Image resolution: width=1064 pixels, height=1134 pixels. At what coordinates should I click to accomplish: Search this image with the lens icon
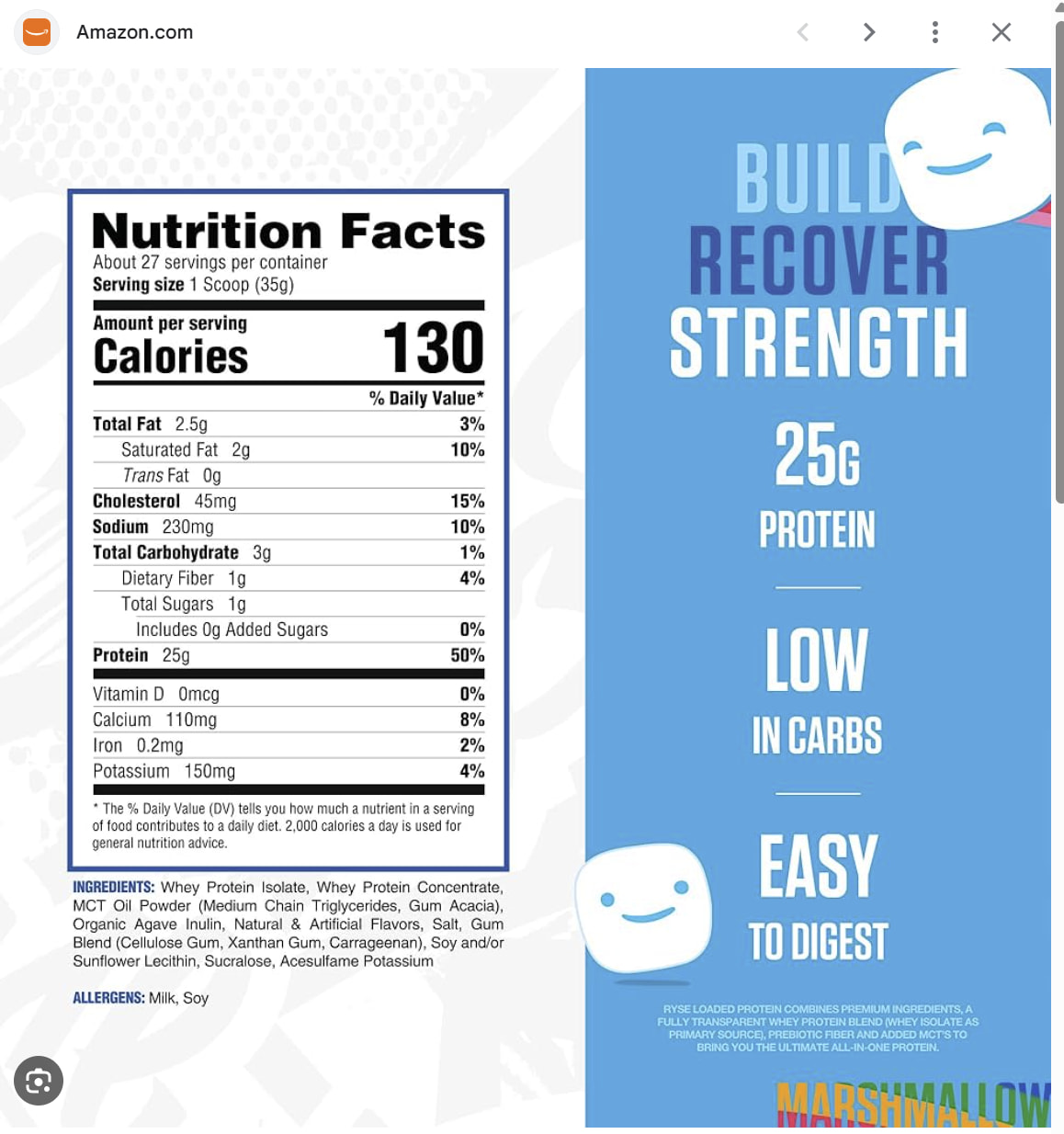(39, 1081)
